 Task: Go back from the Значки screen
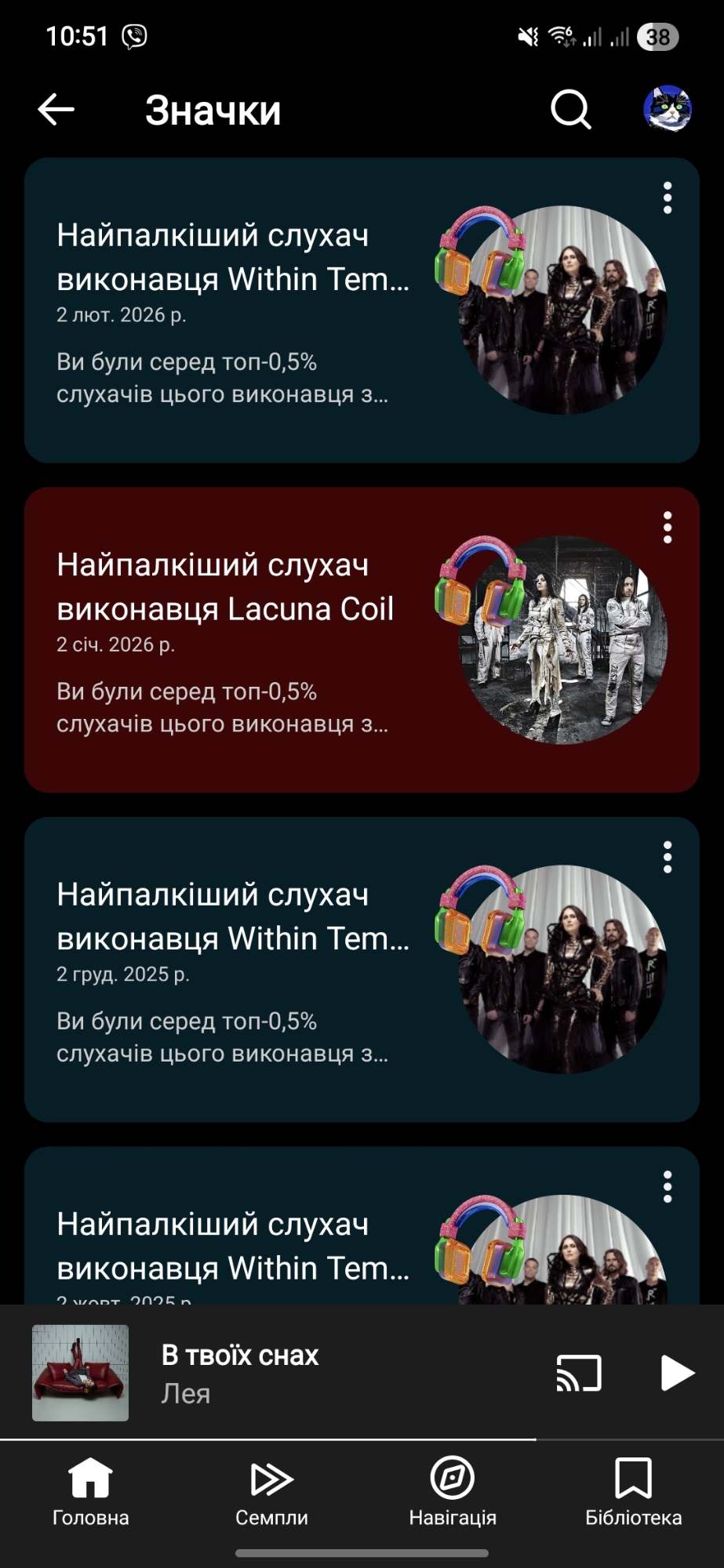(56, 110)
